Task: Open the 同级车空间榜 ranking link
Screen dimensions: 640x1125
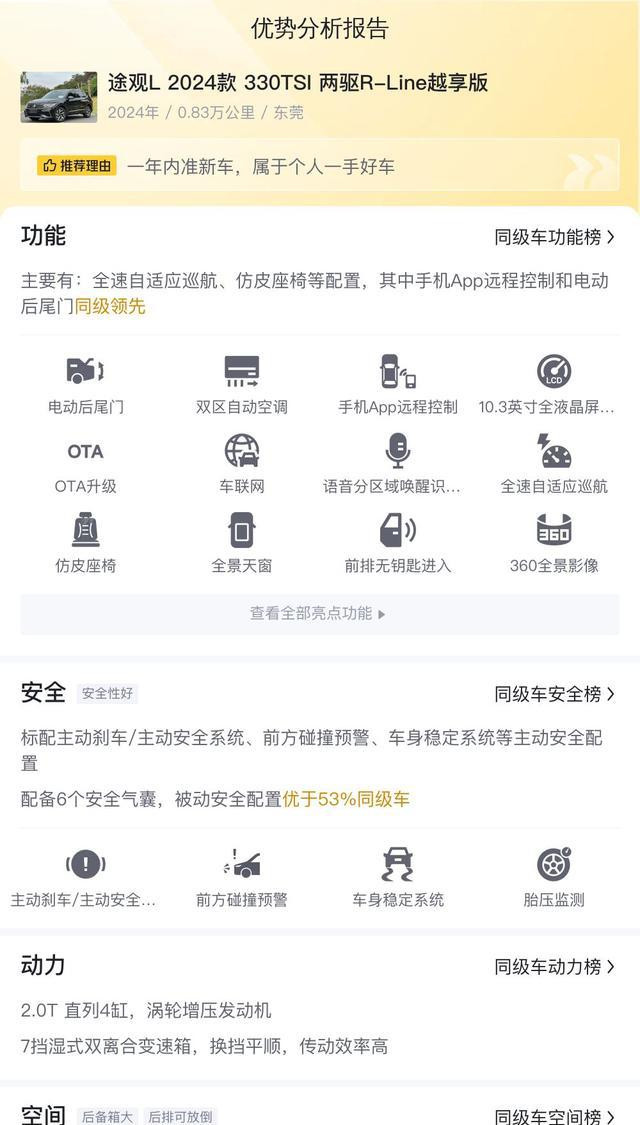Action: tap(555, 1116)
